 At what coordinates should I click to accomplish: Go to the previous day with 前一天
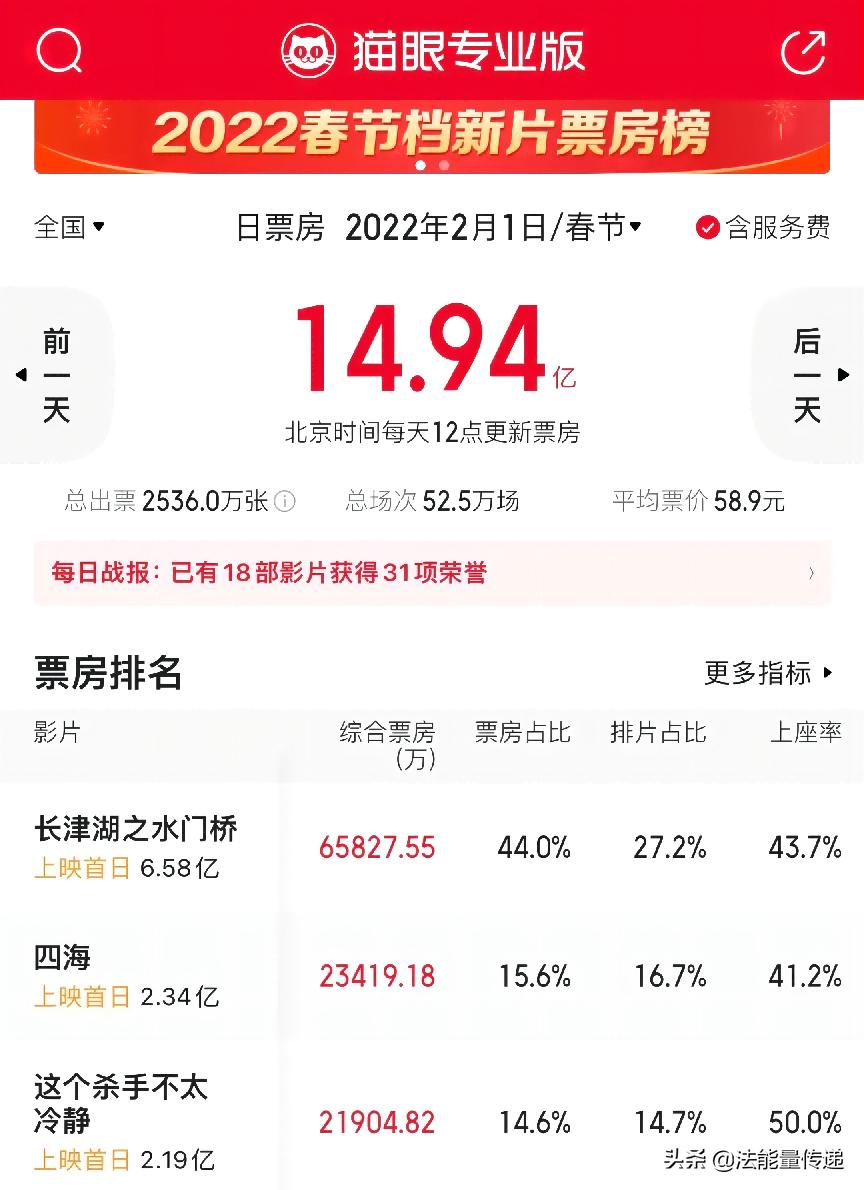tap(58, 373)
